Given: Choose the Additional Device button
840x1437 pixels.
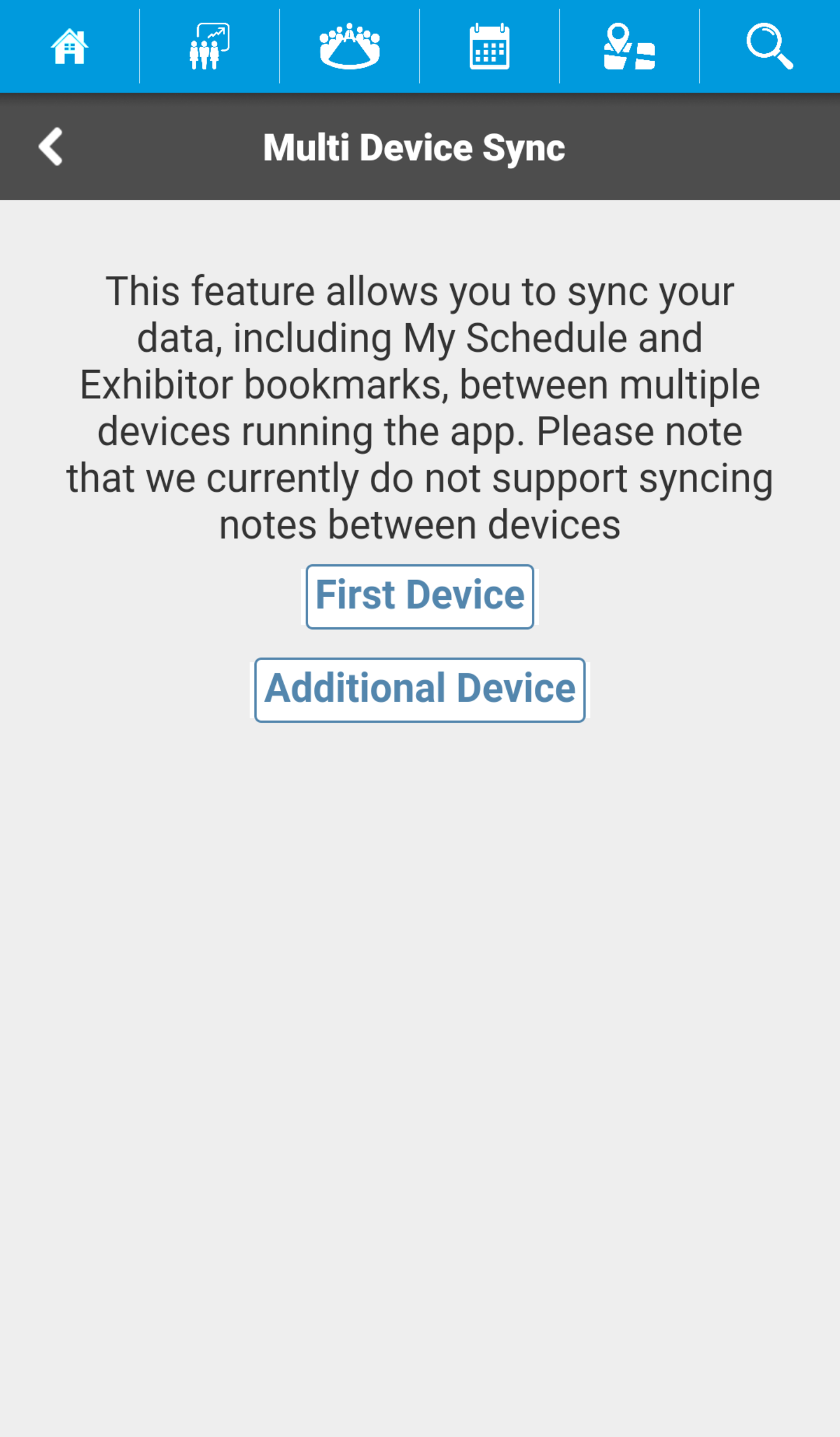Looking at the screenshot, I should point(420,690).
